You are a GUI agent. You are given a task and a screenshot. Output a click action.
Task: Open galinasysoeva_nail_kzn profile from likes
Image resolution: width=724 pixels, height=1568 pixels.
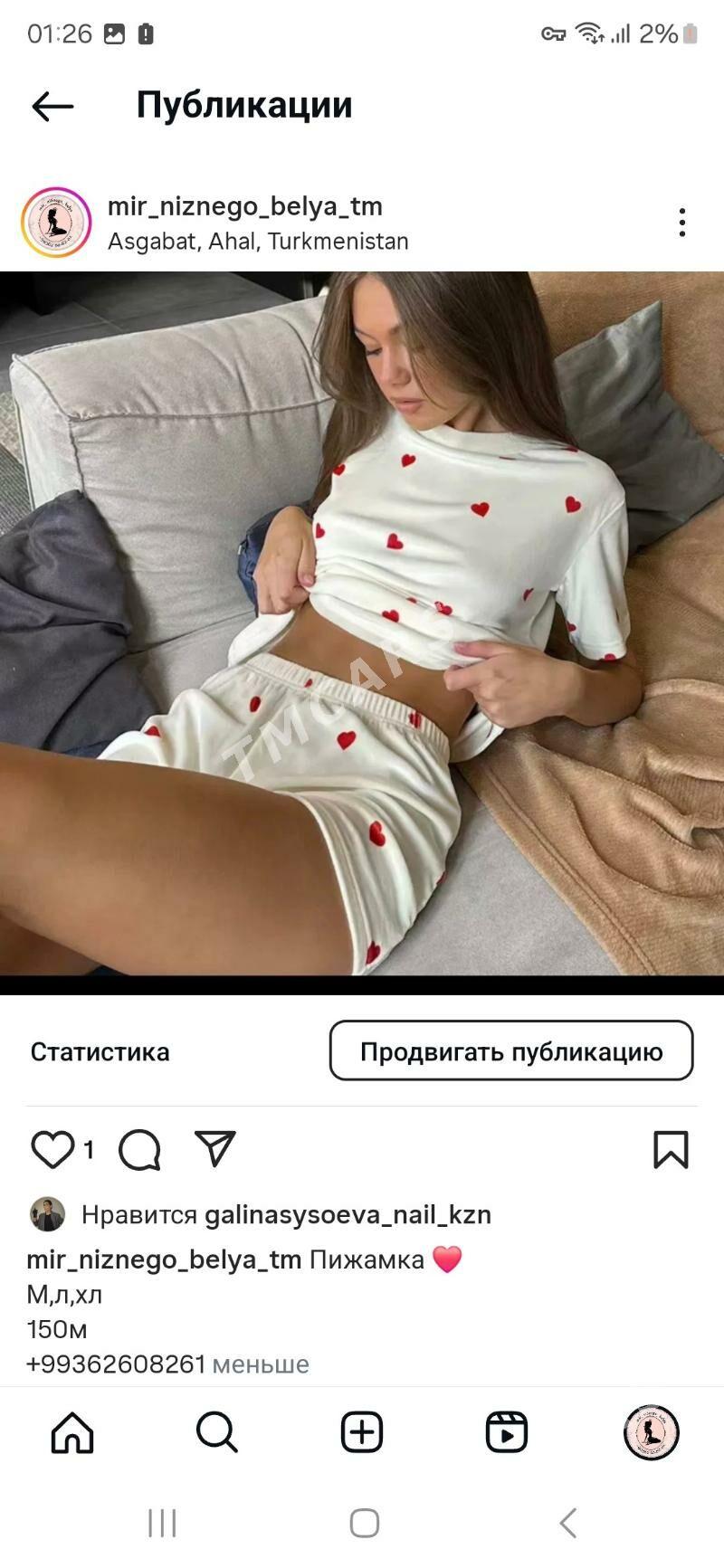click(x=348, y=1214)
